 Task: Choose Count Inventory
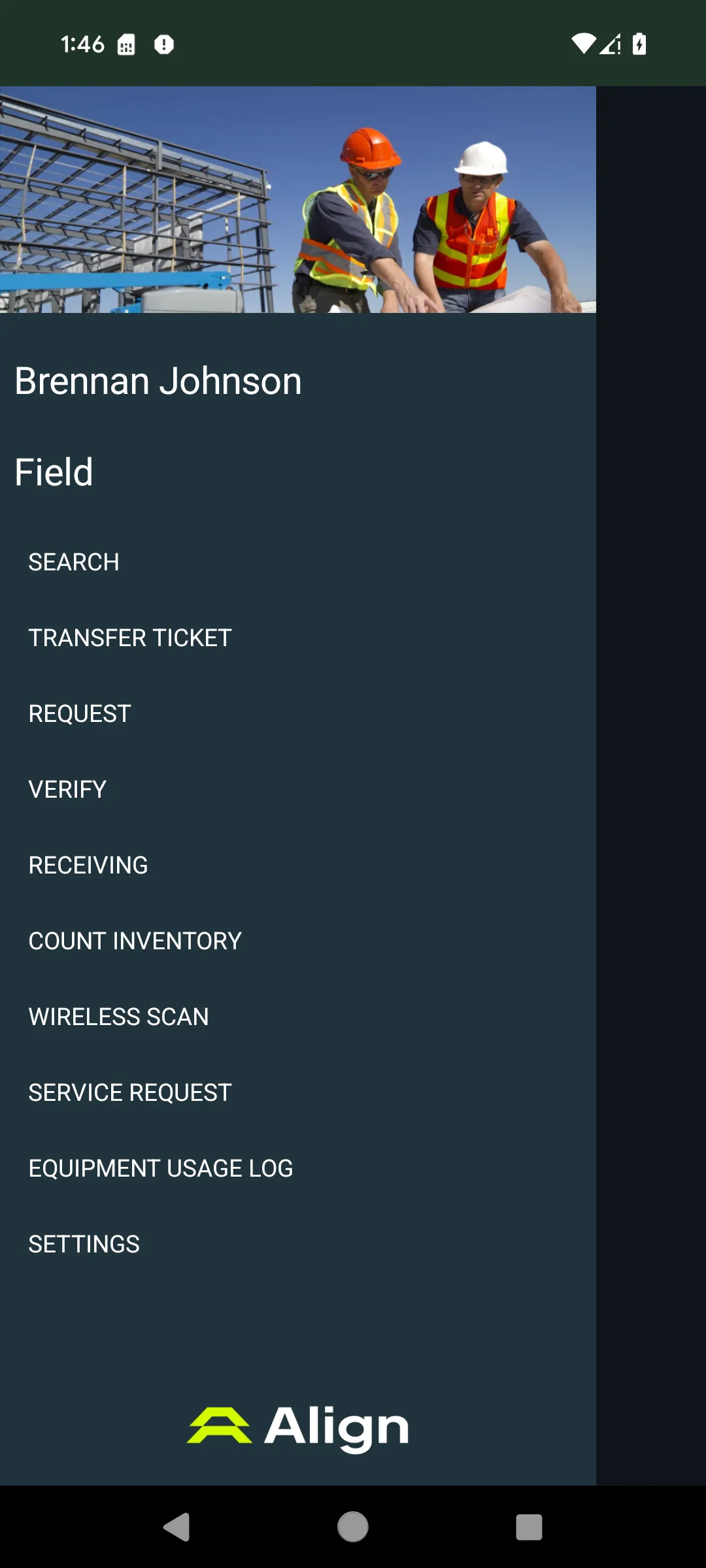point(135,941)
